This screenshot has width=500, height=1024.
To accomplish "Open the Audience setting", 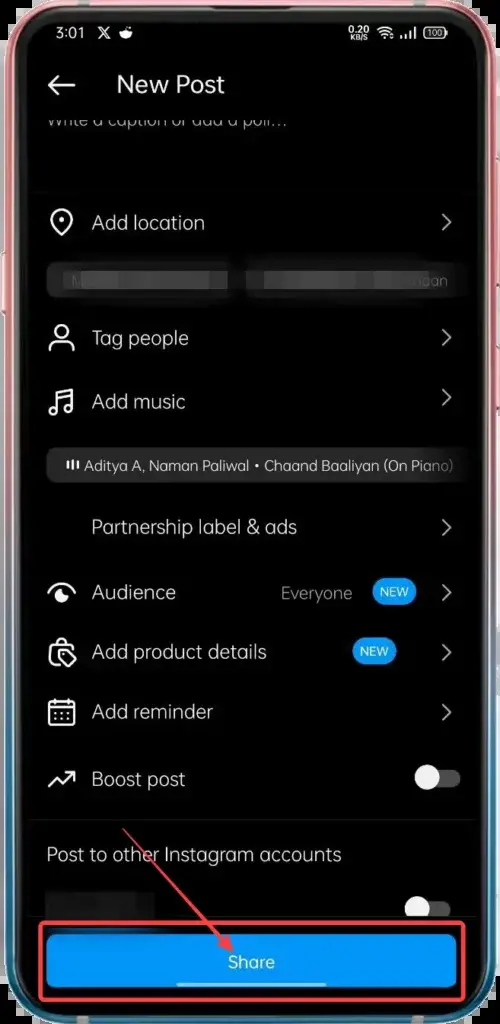I will pos(250,592).
